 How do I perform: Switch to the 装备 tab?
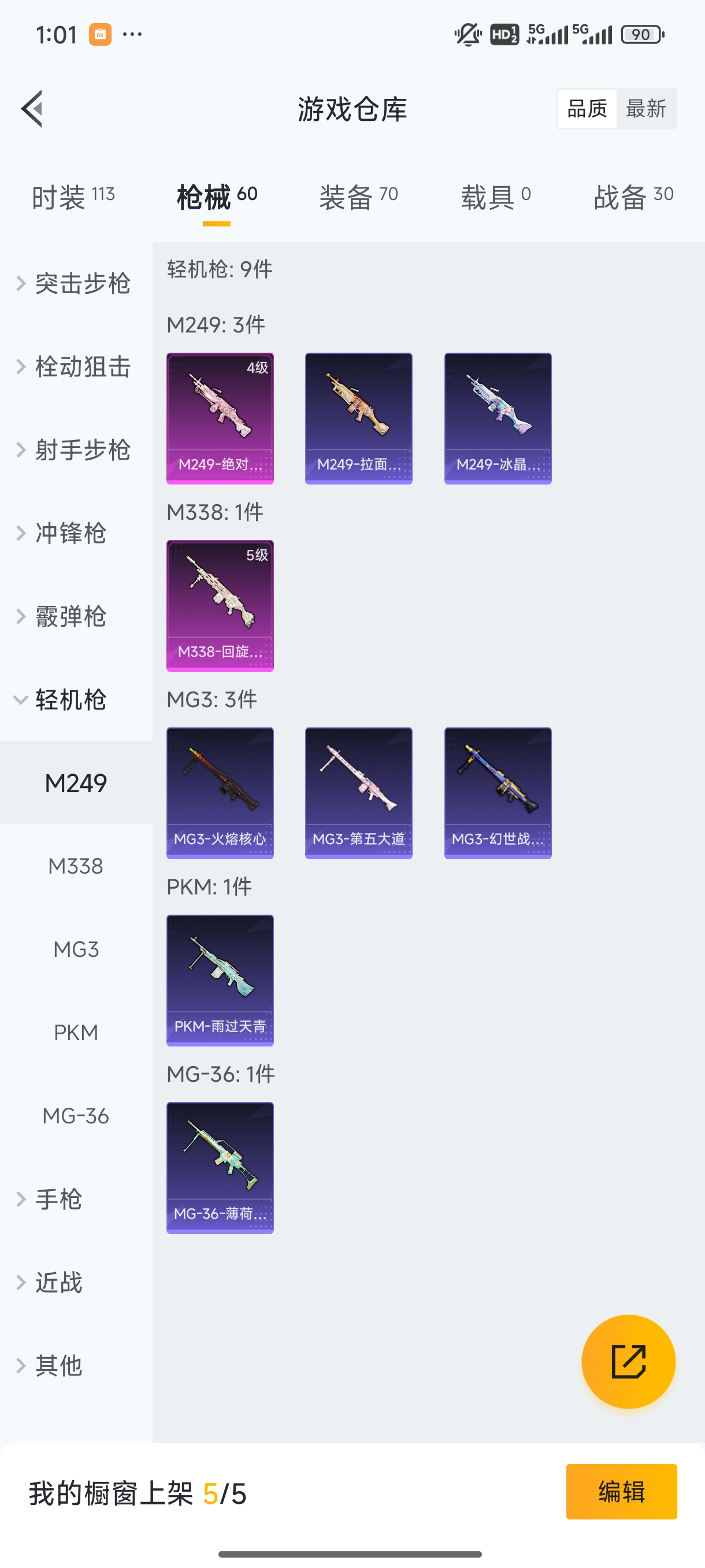pyautogui.click(x=358, y=197)
